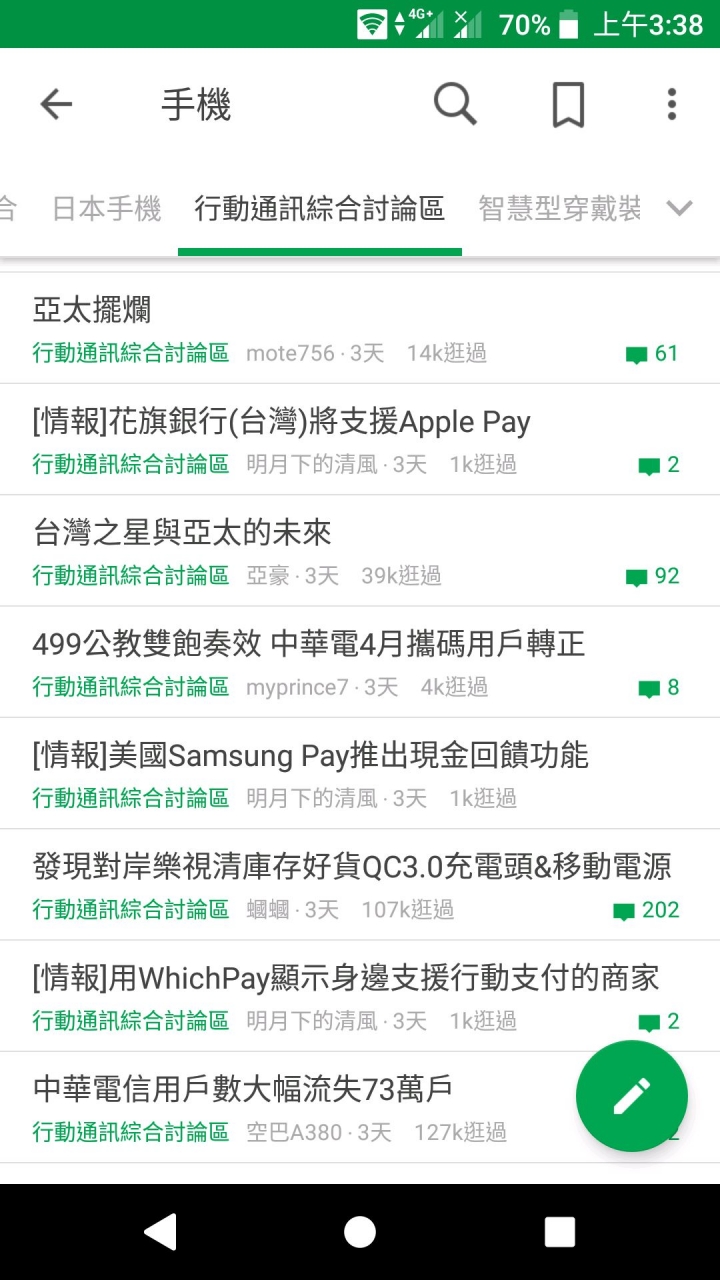
Task: Open the three-dot overflow menu
Action: pyautogui.click(x=672, y=104)
